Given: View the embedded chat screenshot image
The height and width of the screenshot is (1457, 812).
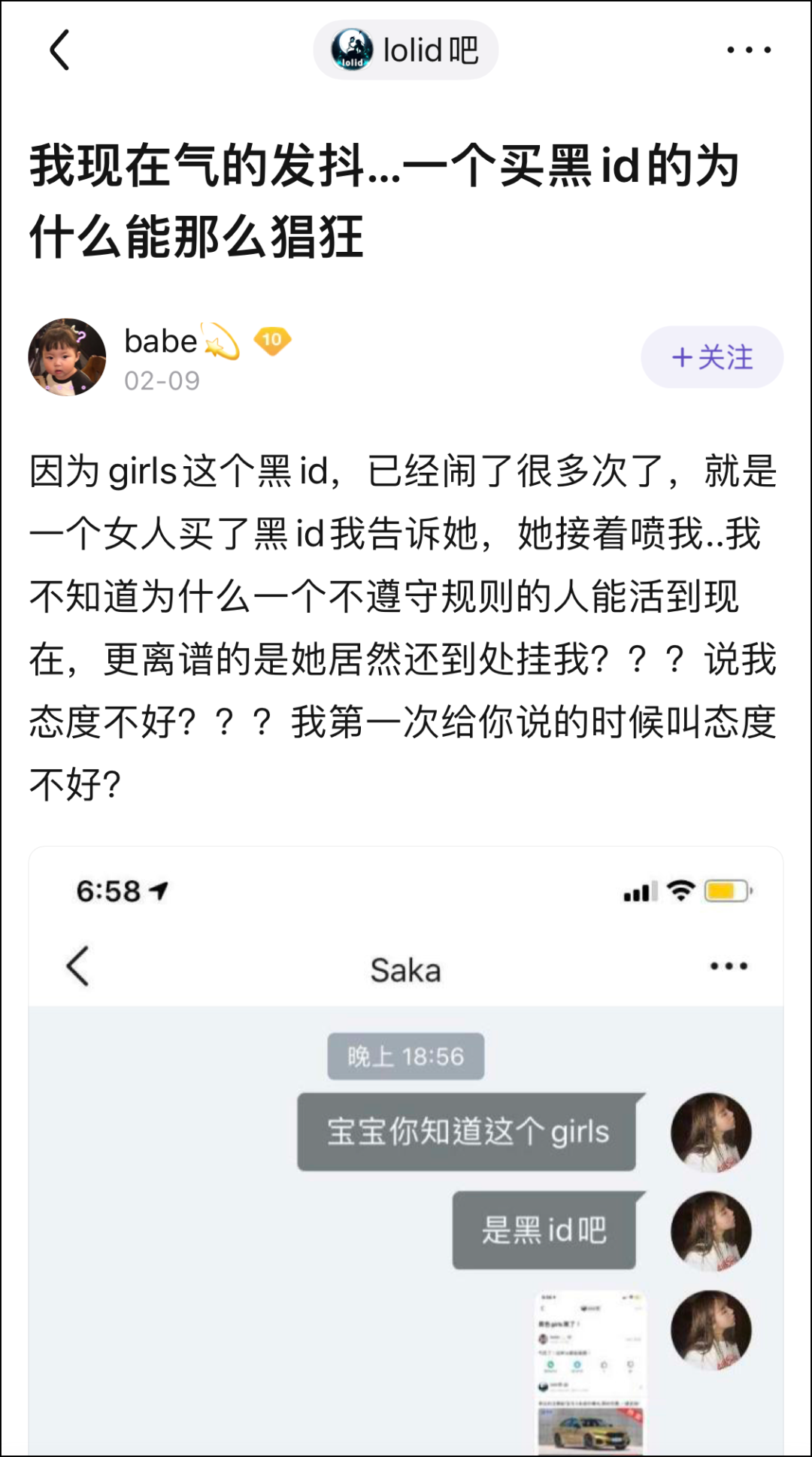Looking at the screenshot, I should coord(406,1150).
